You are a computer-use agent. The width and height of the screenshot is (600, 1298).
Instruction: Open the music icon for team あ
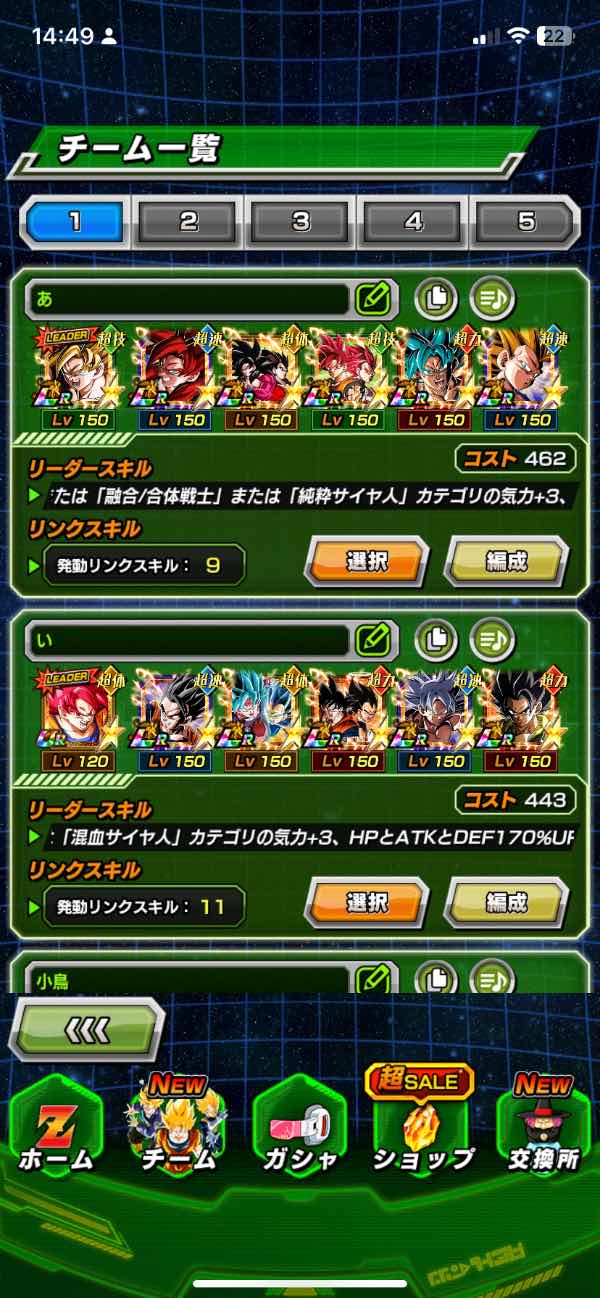(492, 297)
